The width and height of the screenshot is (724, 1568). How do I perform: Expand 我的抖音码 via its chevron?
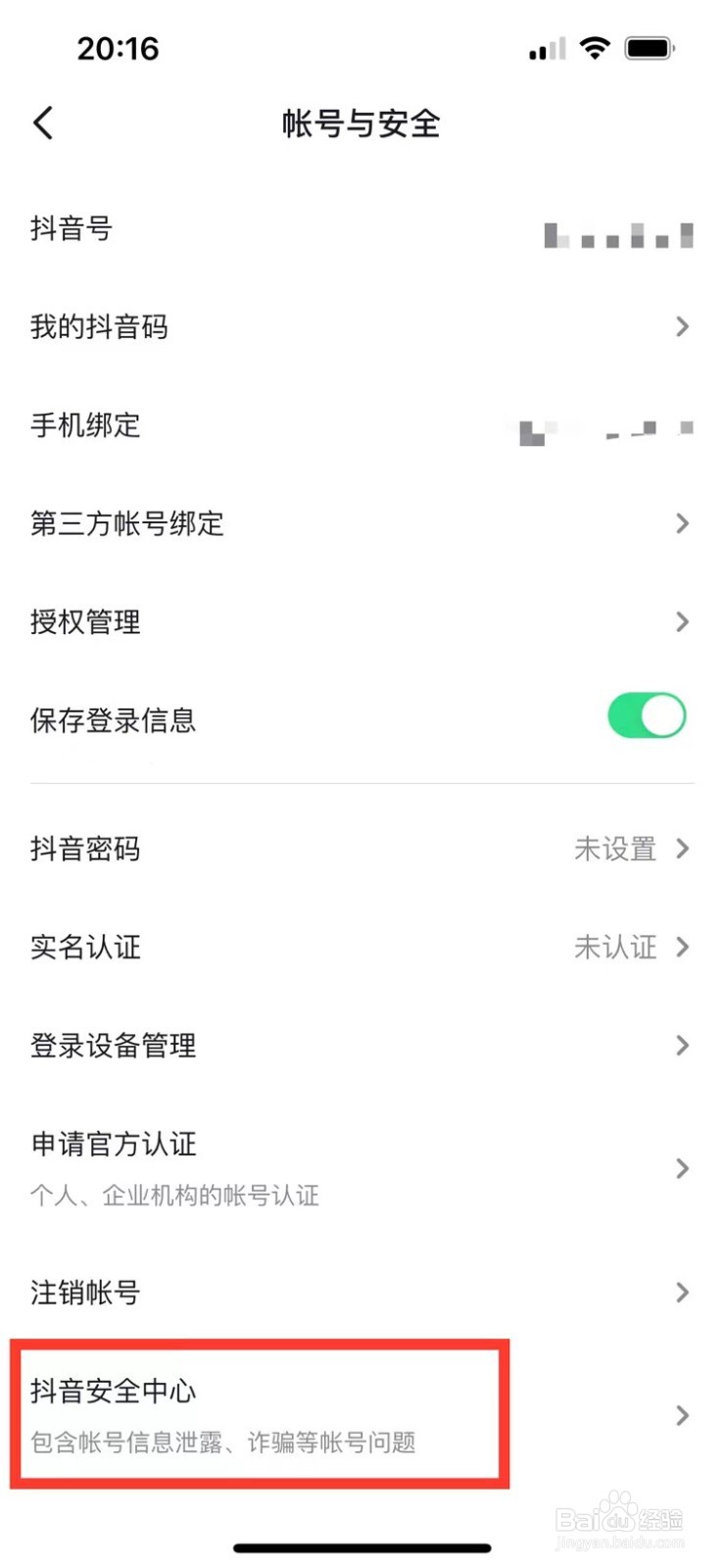tap(683, 326)
